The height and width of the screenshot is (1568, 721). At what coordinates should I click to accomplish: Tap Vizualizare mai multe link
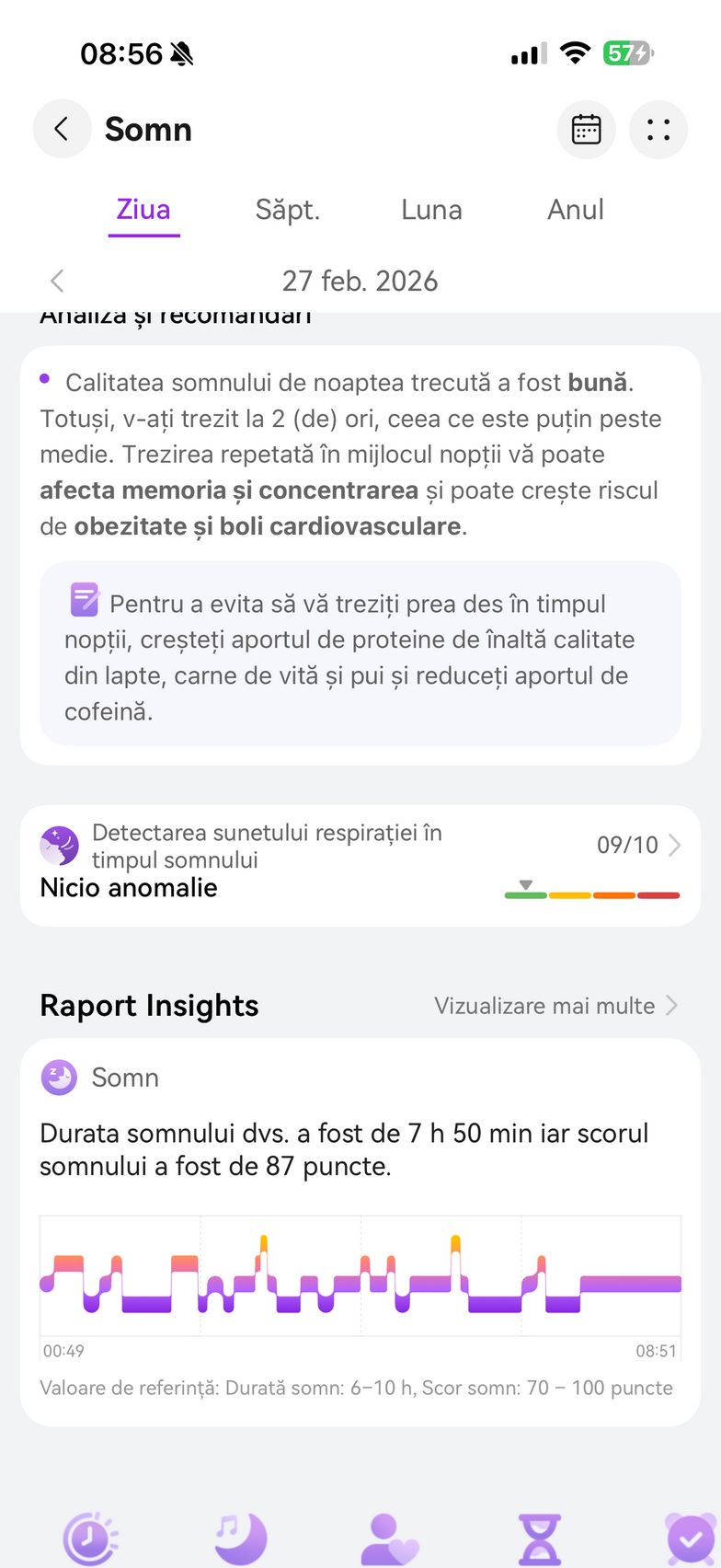pyautogui.click(x=555, y=1006)
